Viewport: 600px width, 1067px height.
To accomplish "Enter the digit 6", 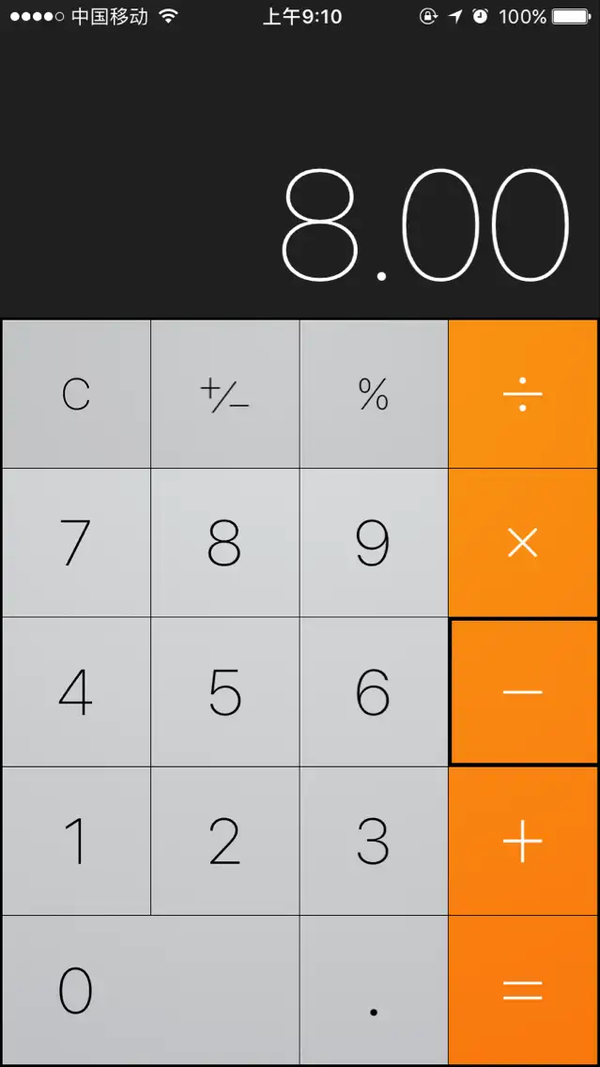I will [373, 692].
